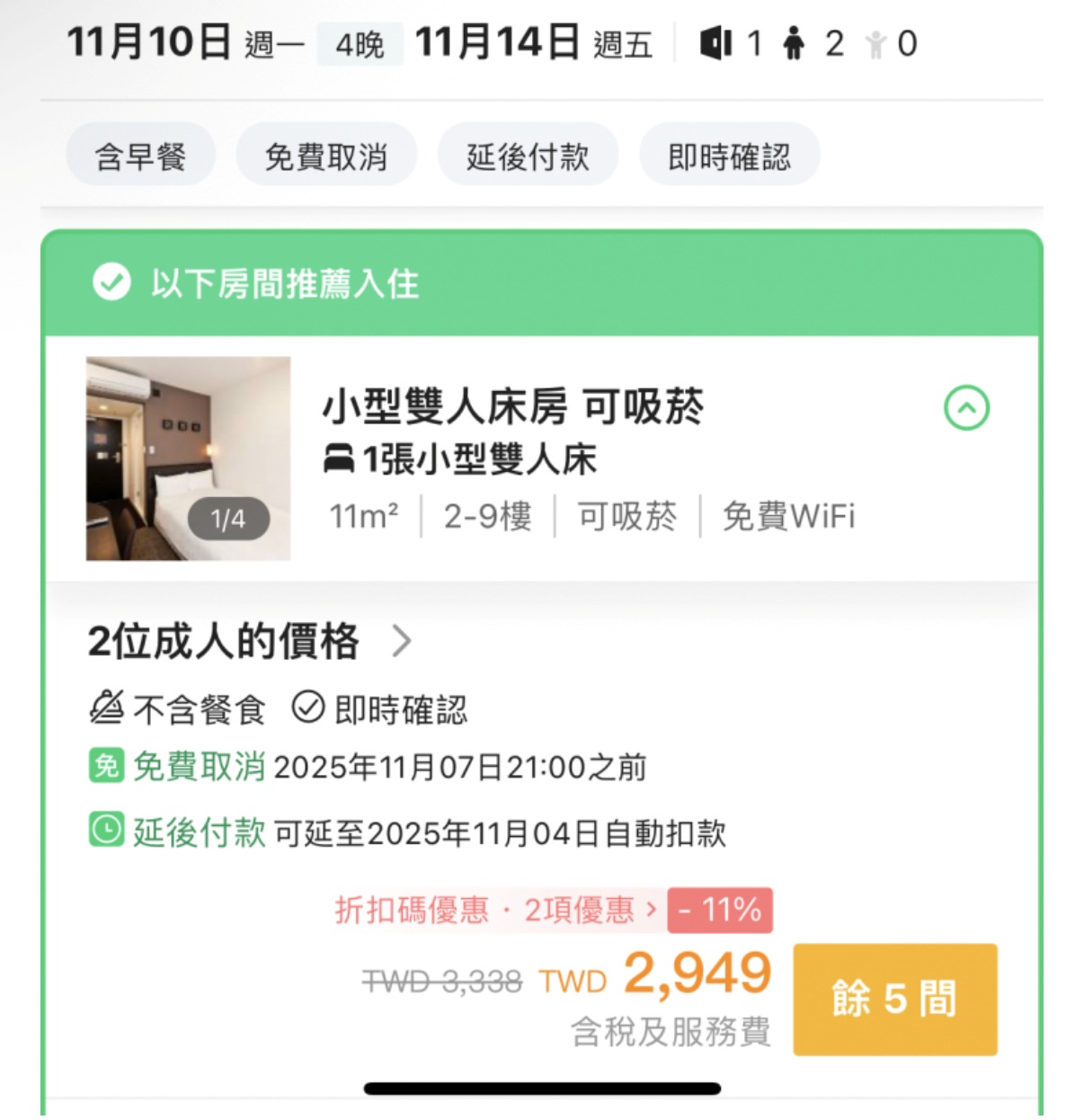Toggle the 含早餐 filter chip
The width and height of the screenshot is (1084, 1120).
coord(140,155)
